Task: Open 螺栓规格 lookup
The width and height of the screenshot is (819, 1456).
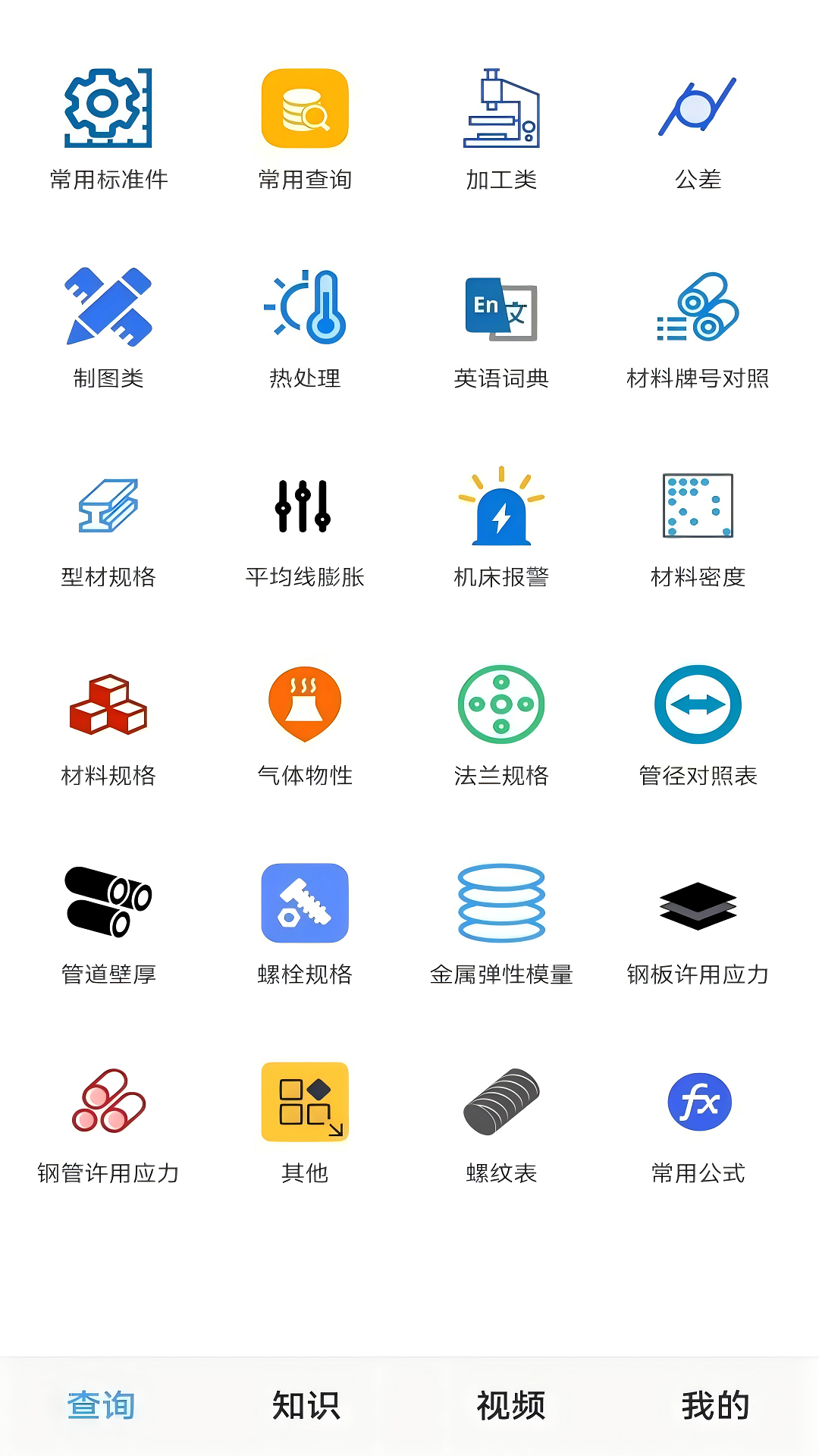Action: pyautogui.click(x=305, y=924)
